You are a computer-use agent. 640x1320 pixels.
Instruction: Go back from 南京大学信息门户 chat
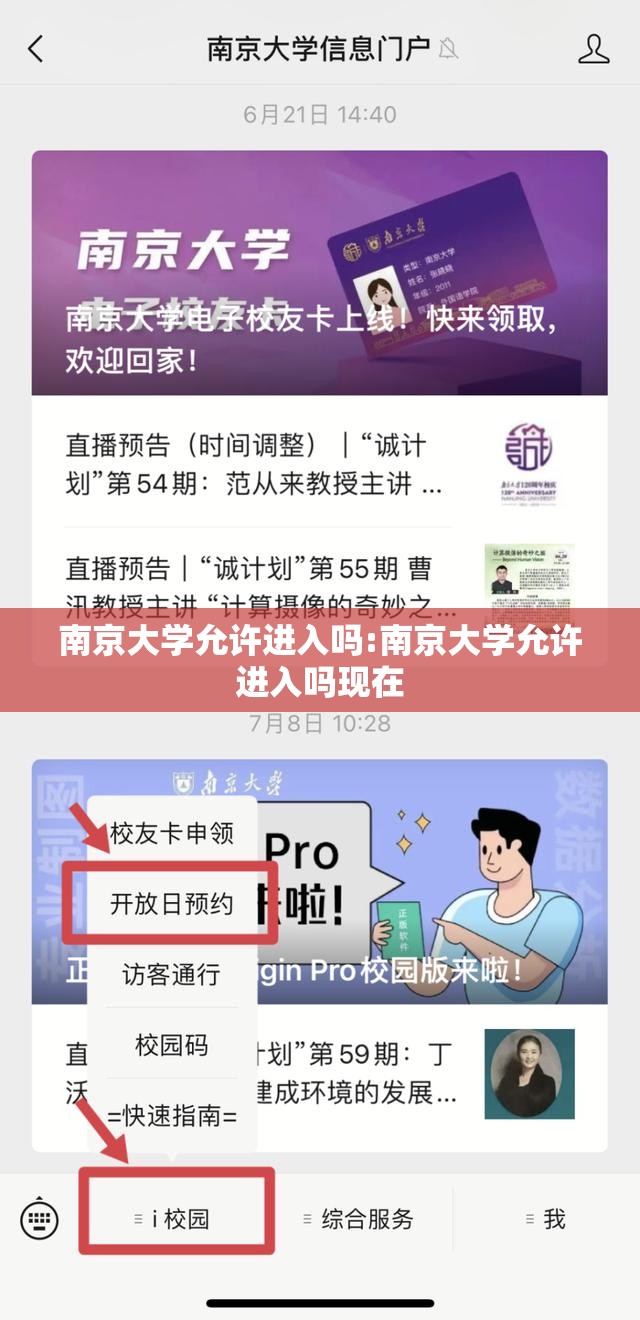(36, 48)
